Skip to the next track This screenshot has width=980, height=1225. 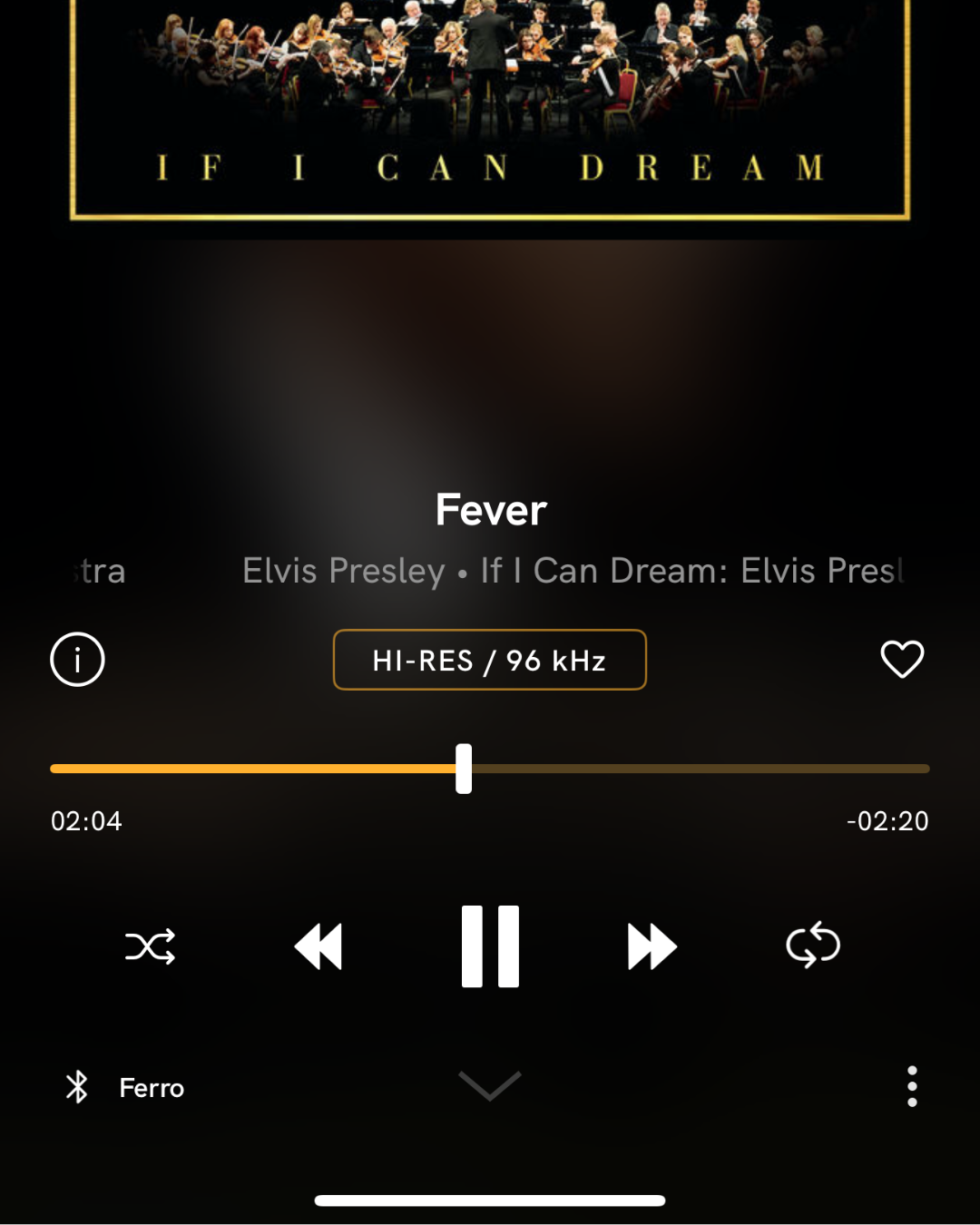(652, 946)
